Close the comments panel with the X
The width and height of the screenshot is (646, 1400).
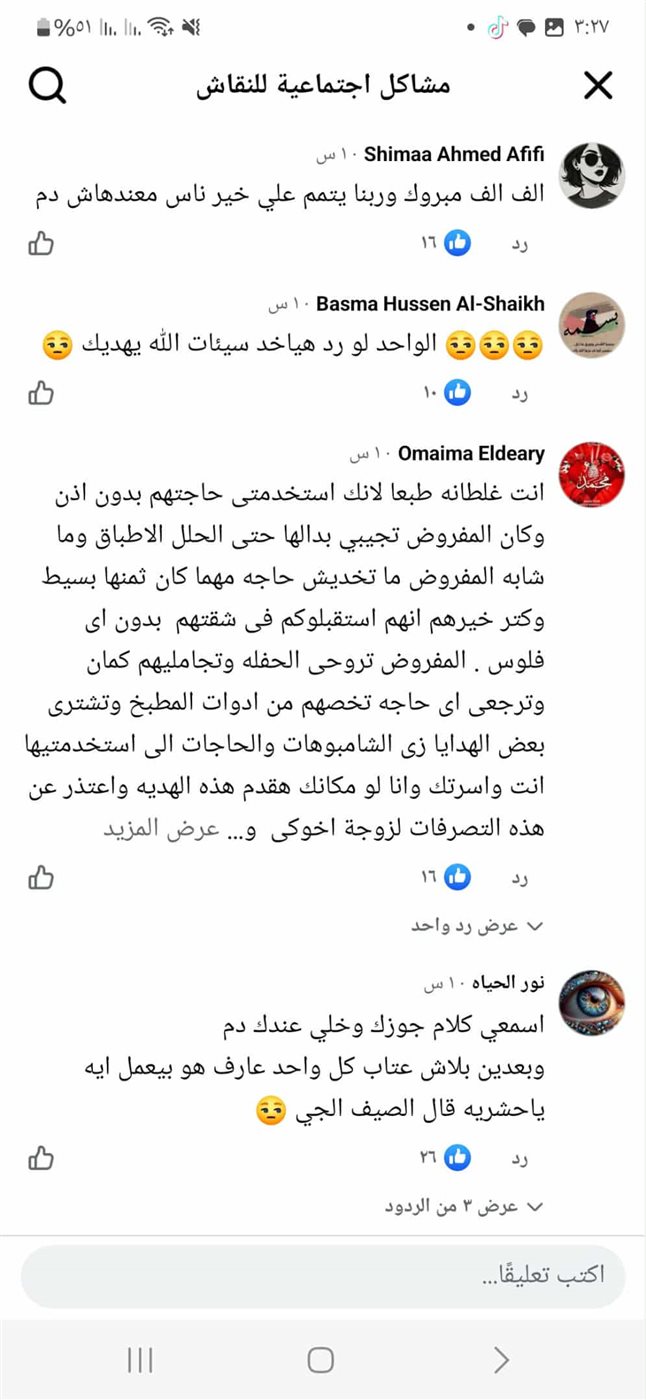(x=597, y=86)
